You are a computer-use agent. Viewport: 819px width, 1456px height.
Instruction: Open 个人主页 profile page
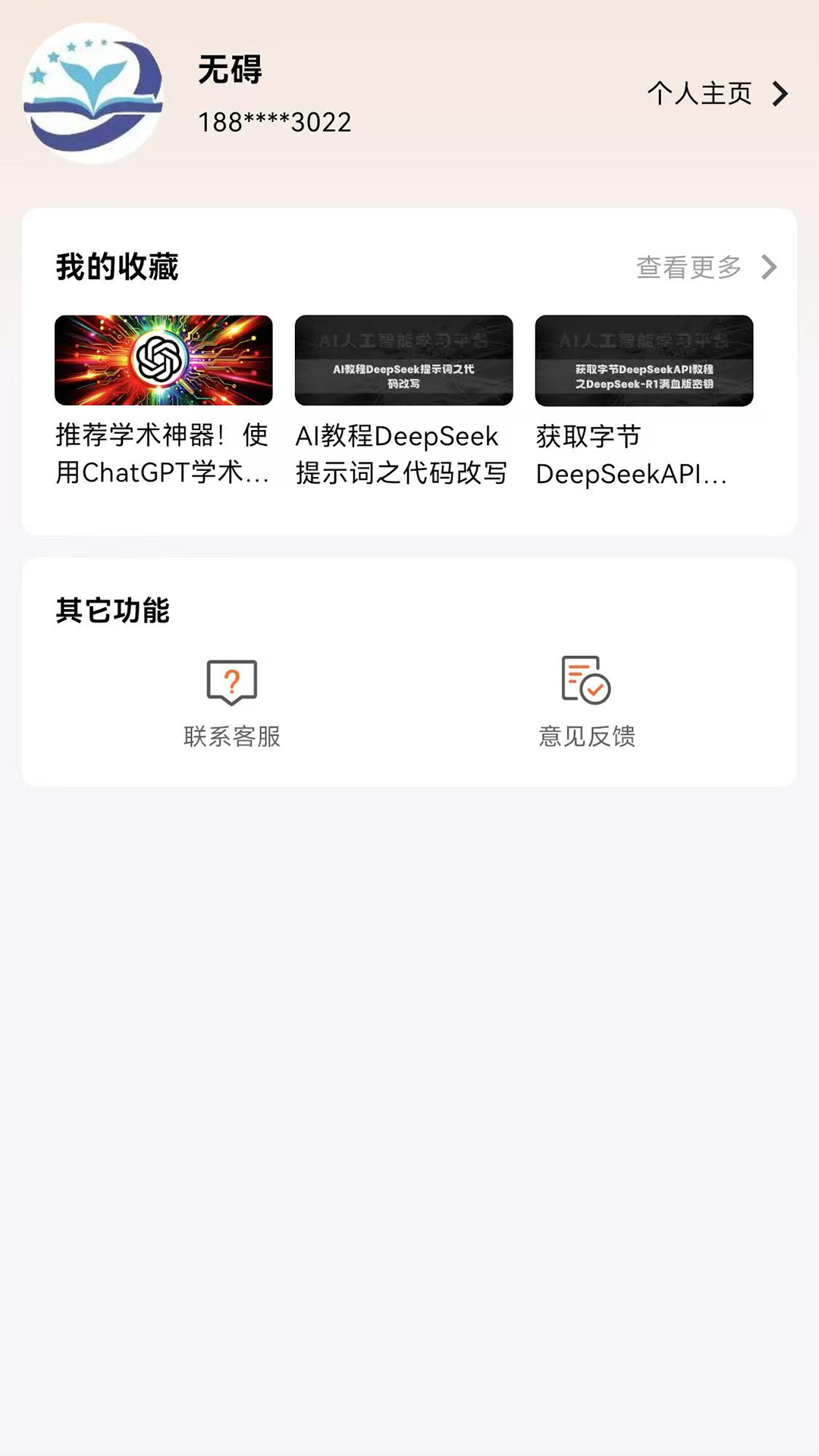[x=717, y=94]
